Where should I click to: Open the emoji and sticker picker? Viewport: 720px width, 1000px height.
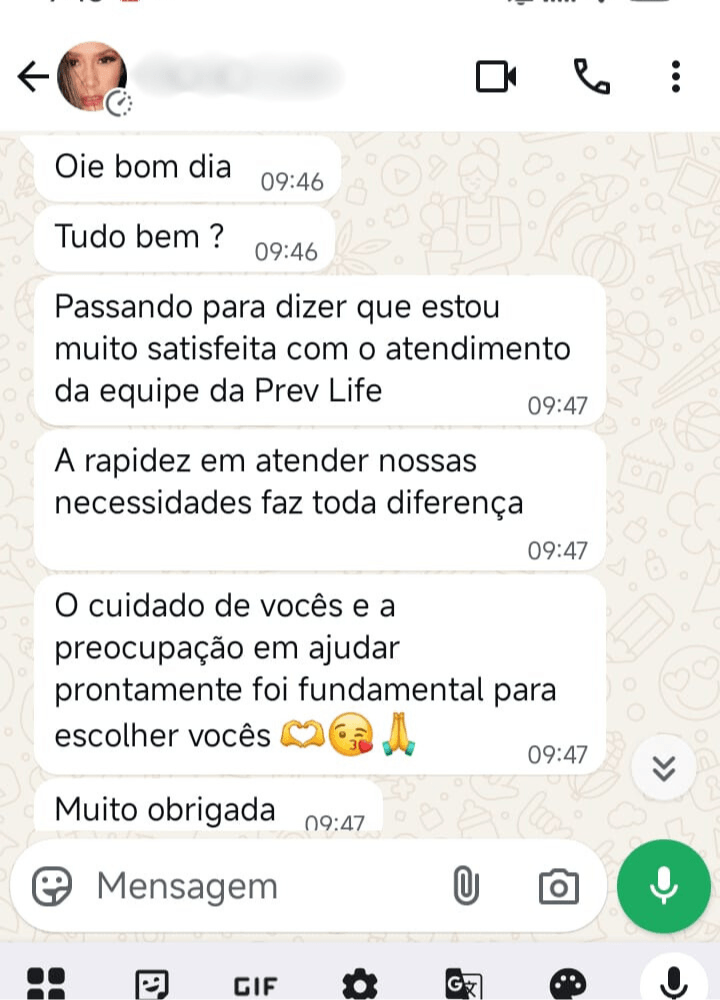(52, 886)
